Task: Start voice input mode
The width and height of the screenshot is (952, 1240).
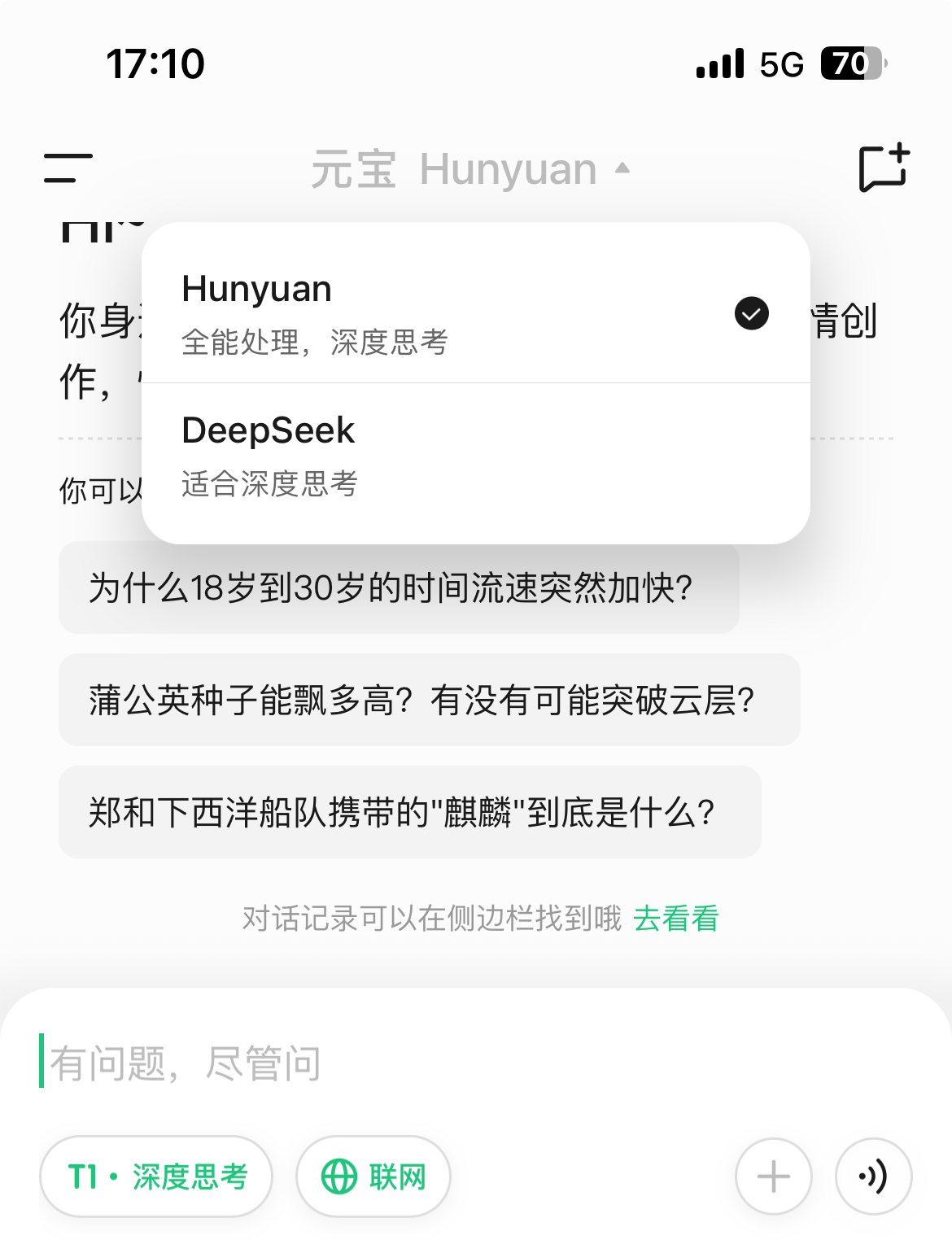Action: coord(873,1177)
